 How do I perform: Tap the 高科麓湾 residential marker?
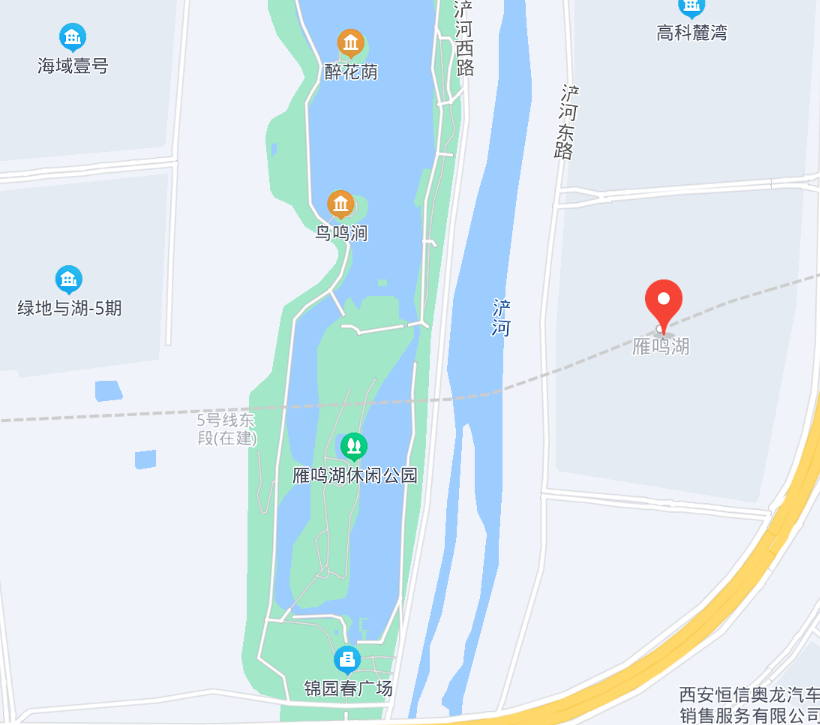click(691, 8)
